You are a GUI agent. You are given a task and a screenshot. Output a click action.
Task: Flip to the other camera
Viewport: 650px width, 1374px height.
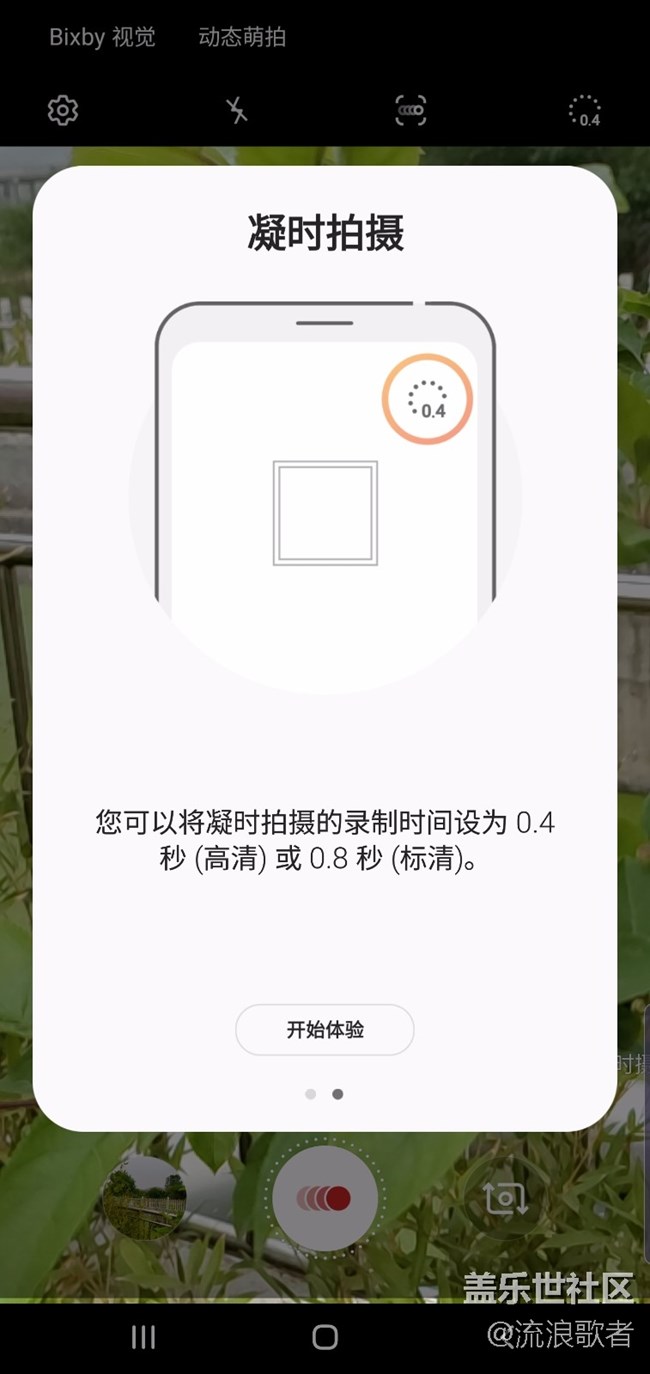(506, 1198)
